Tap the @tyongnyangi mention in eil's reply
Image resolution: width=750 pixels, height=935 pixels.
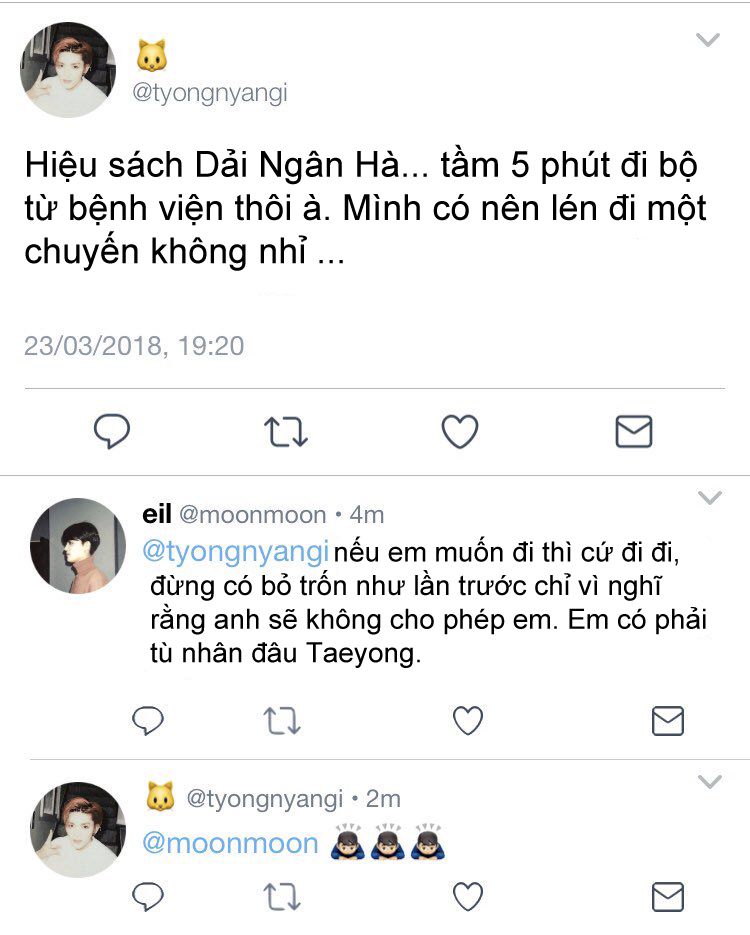click(x=236, y=551)
